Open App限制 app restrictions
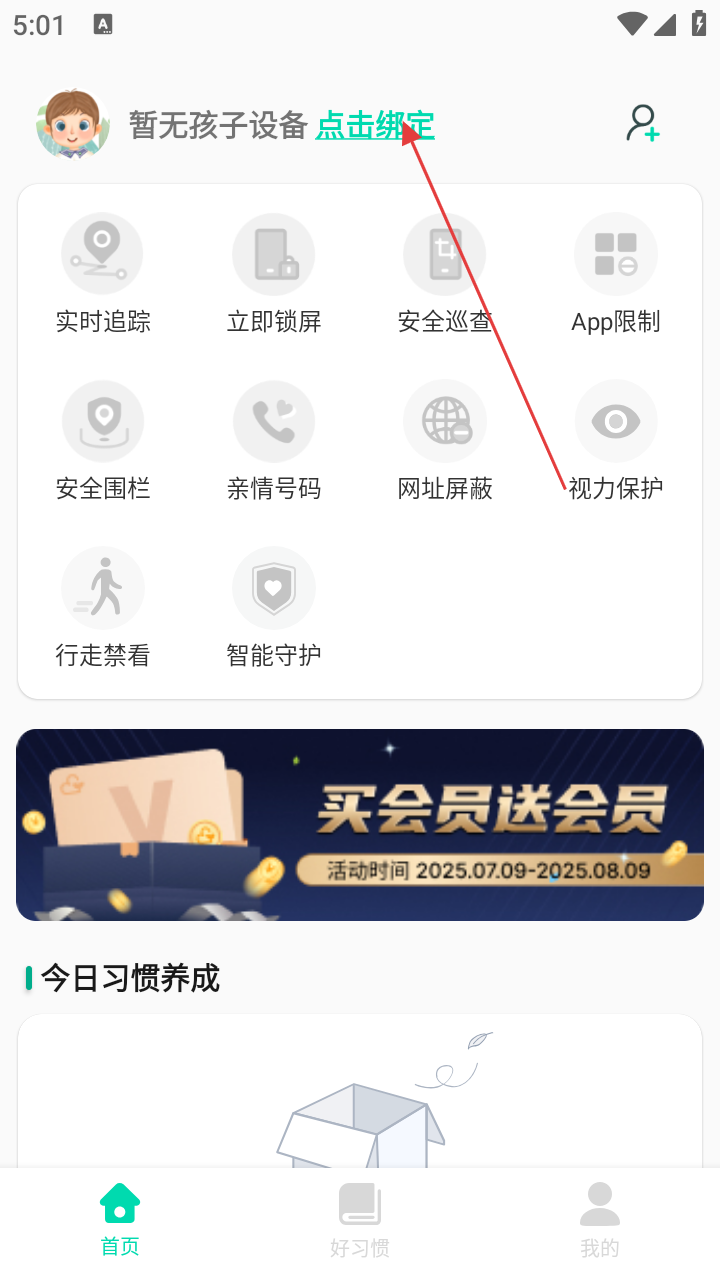720x1280 pixels. click(615, 274)
